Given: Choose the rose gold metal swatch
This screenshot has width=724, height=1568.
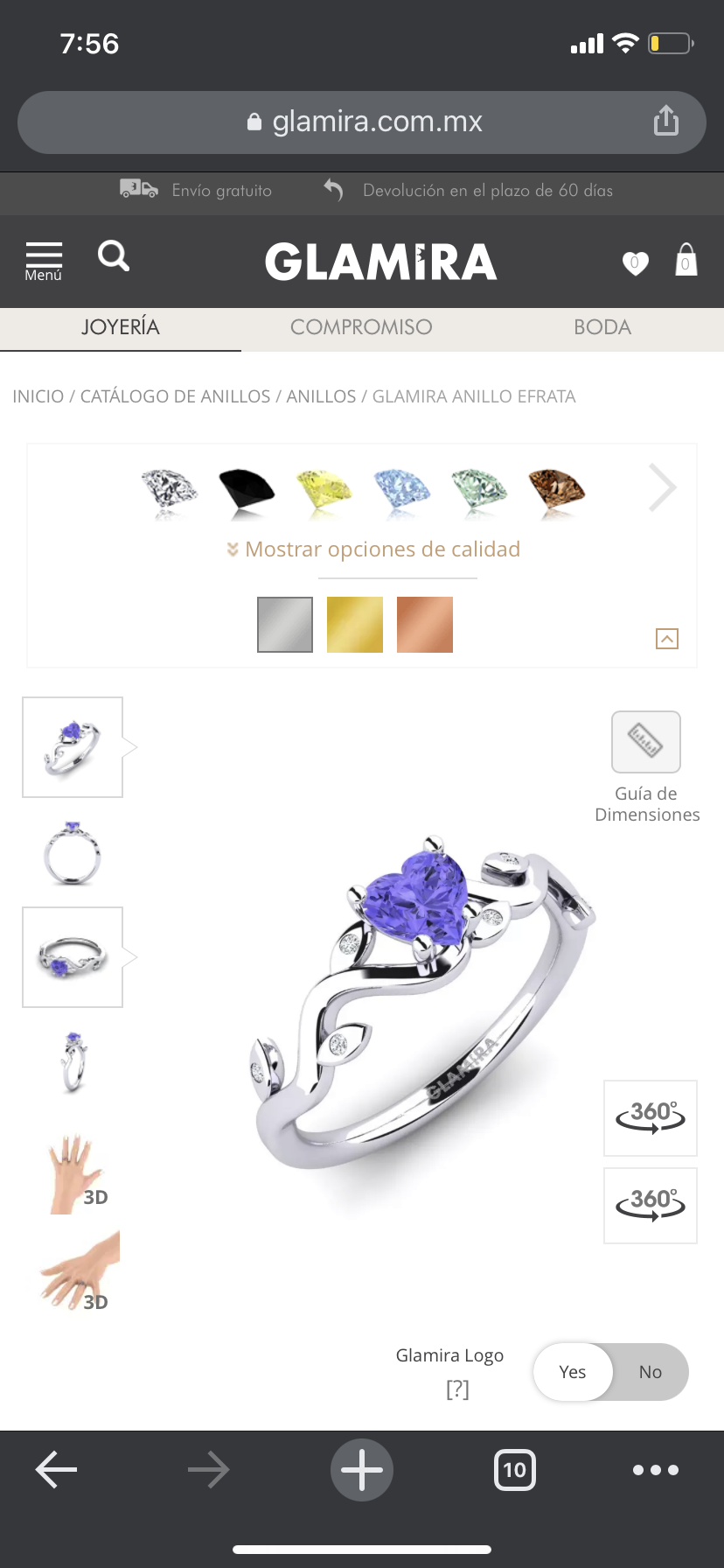Looking at the screenshot, I should tap(425, 625).
